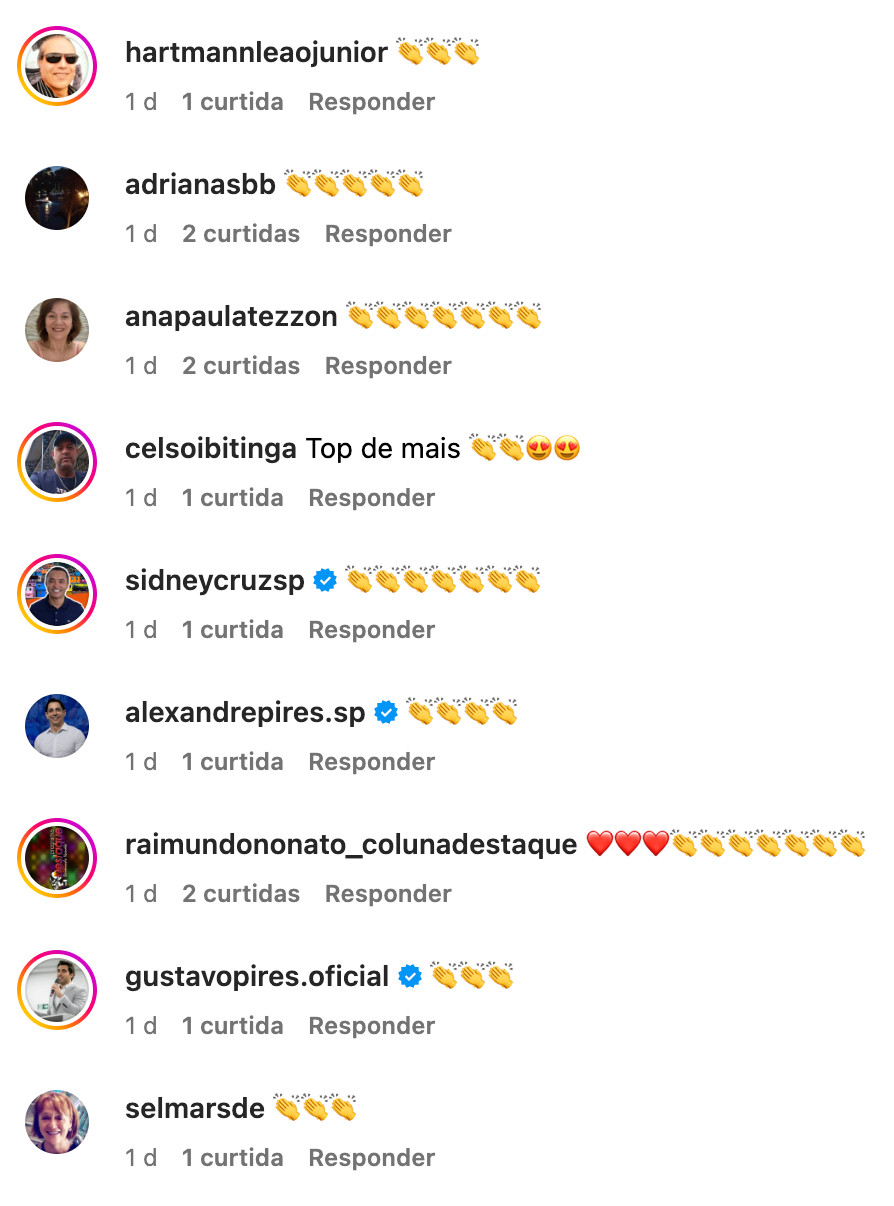Reply to sidneycruzsp's comment
894x1206 pixels.
coord(371,630)
